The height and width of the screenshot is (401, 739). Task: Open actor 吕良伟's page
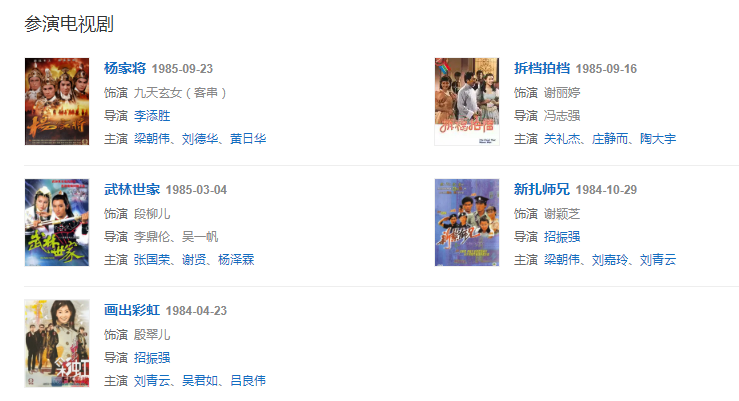click(x=248, y=381)
